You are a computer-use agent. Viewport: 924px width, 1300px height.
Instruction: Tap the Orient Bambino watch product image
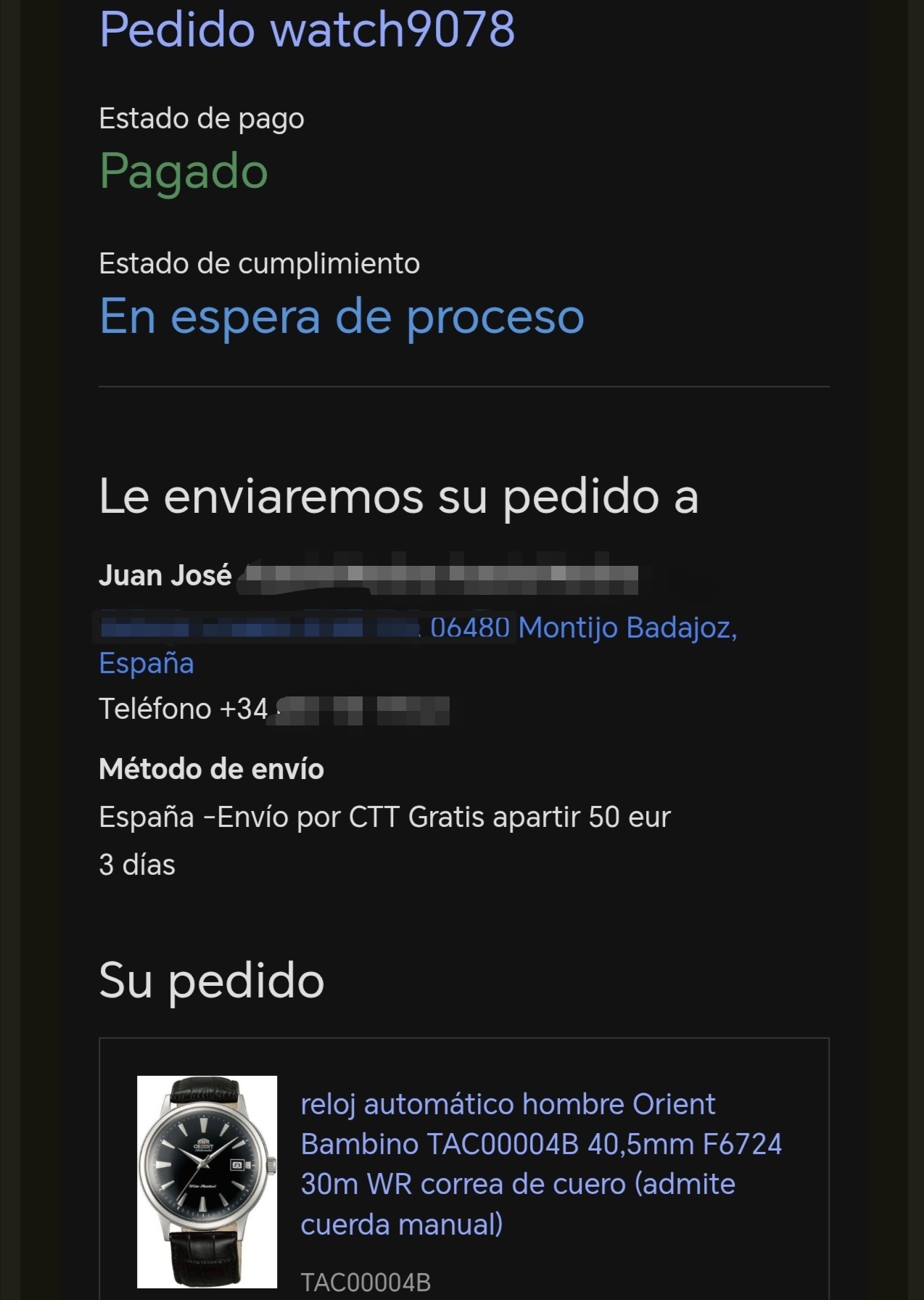207,1182
